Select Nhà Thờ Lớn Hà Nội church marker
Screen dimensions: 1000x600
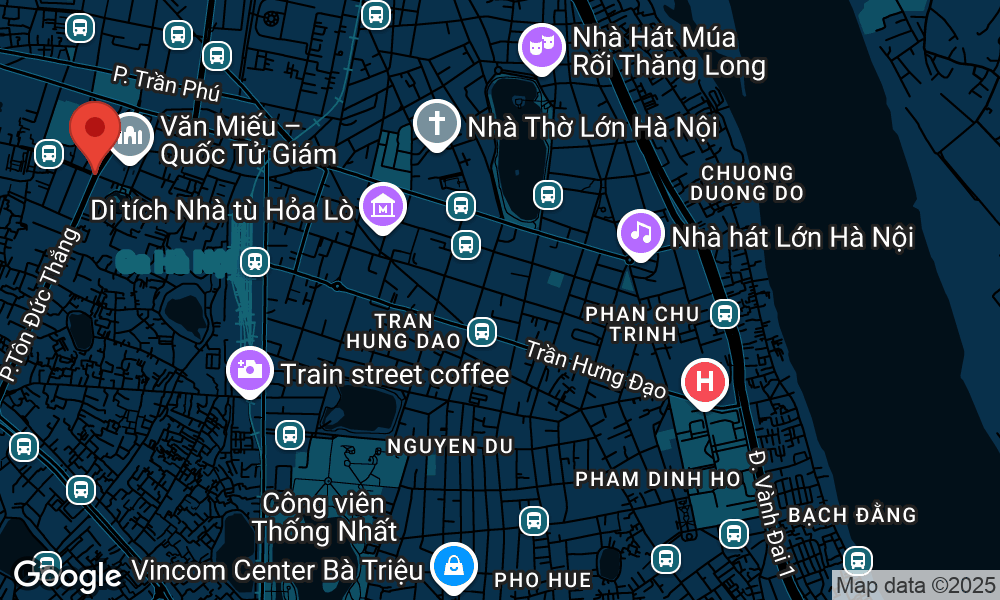click(437, 124)
